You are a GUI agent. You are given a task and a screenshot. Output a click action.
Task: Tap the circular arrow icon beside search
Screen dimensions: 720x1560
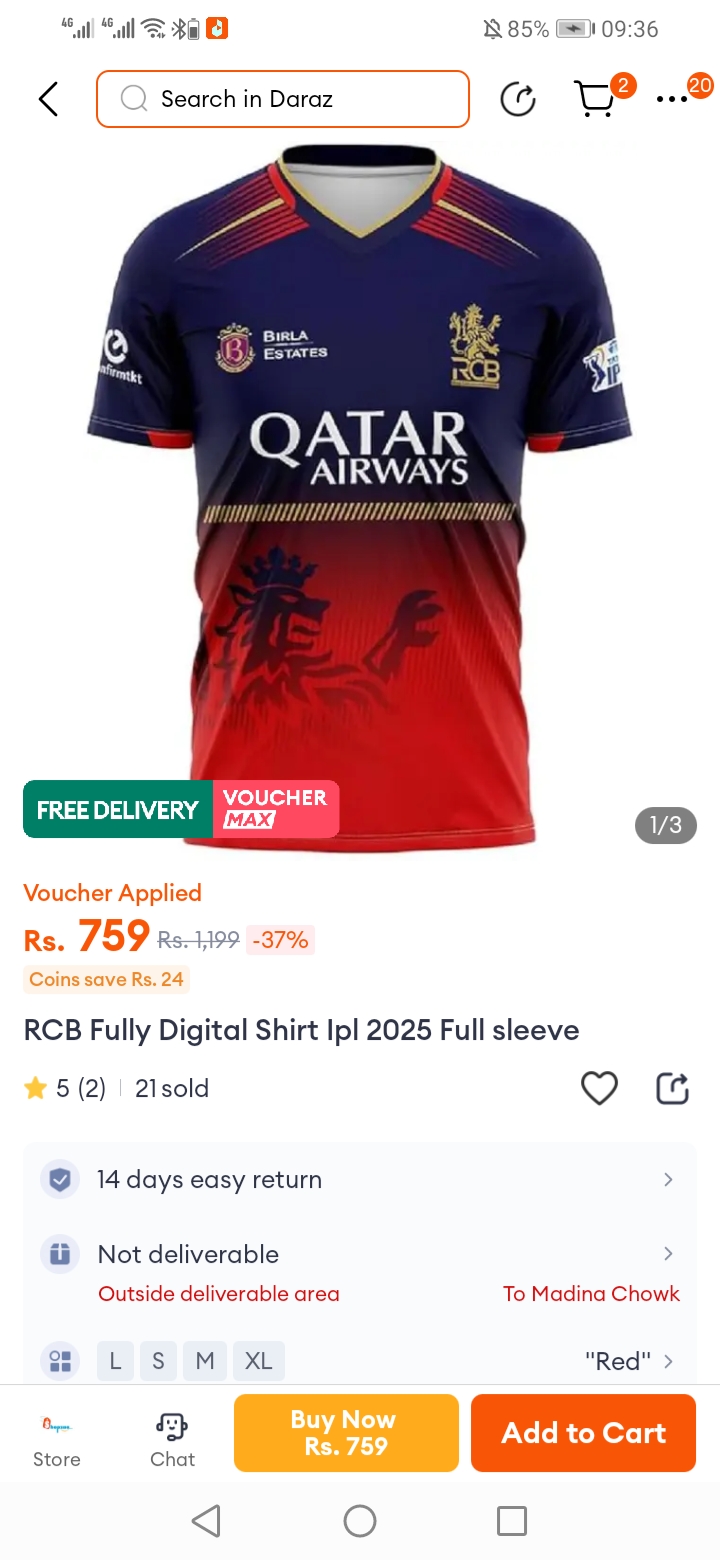pos(518,99)
